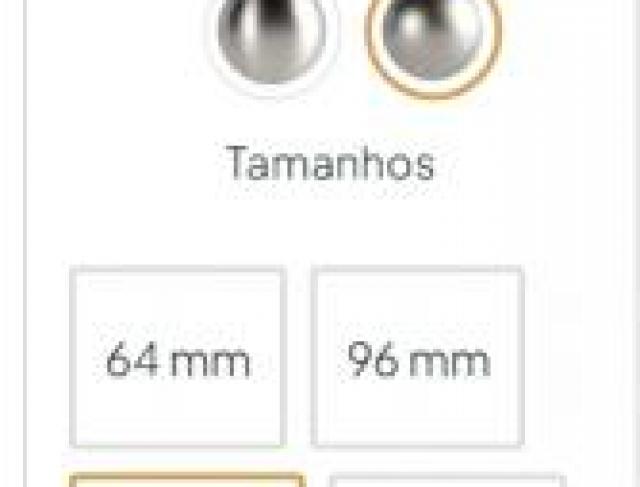Choose the 64 mm size option
The image size is (640, 487).
pos(178,357)
